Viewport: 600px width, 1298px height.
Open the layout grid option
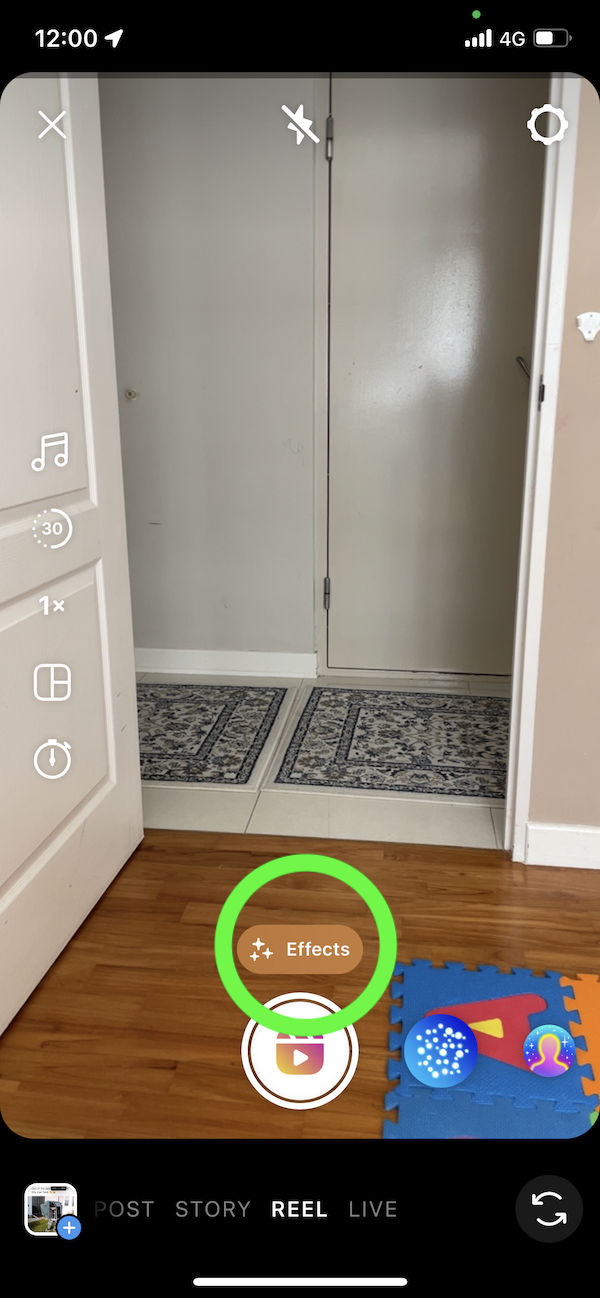pos(52,683)
